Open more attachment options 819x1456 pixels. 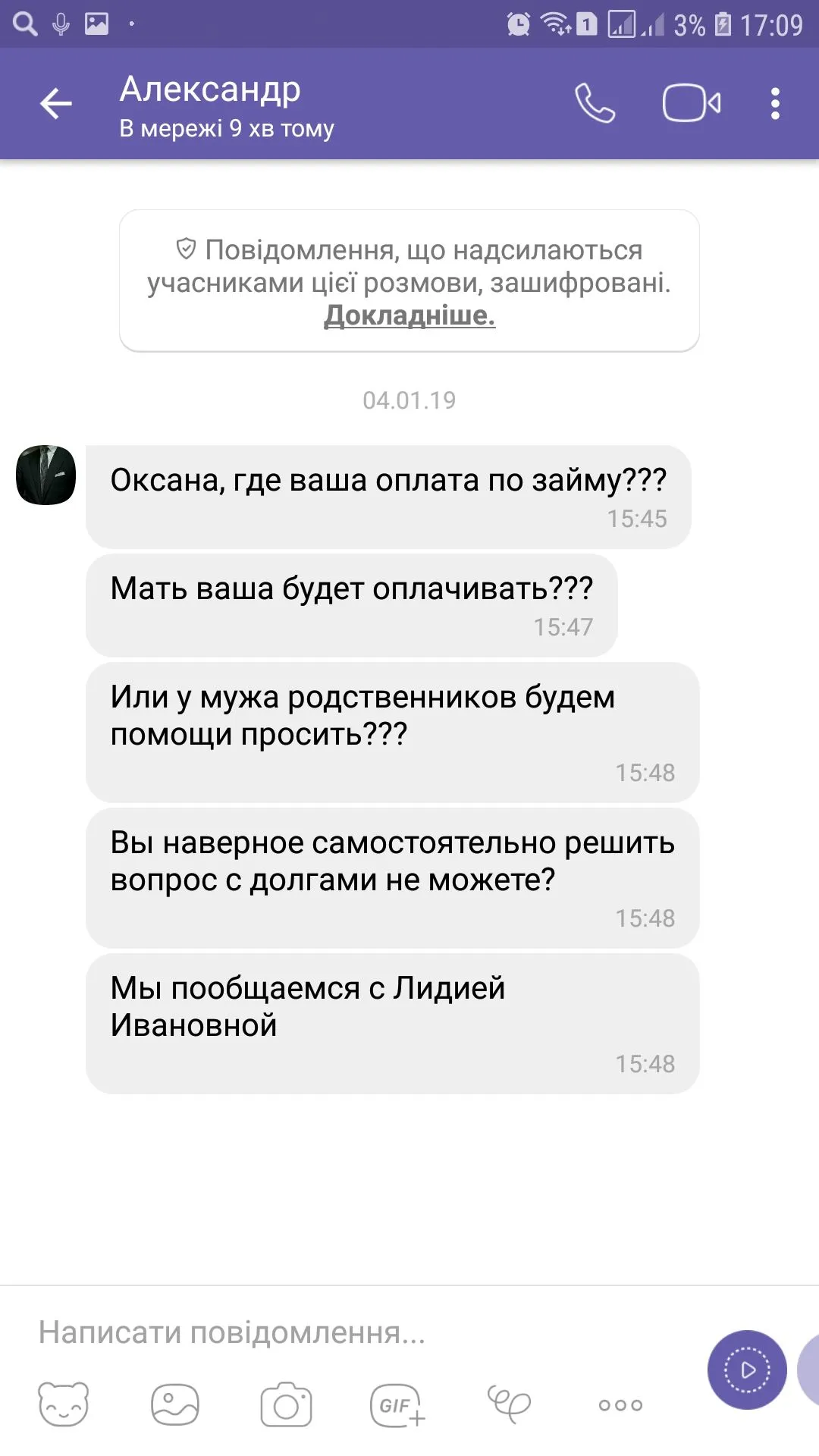[x=620, y=1404]
